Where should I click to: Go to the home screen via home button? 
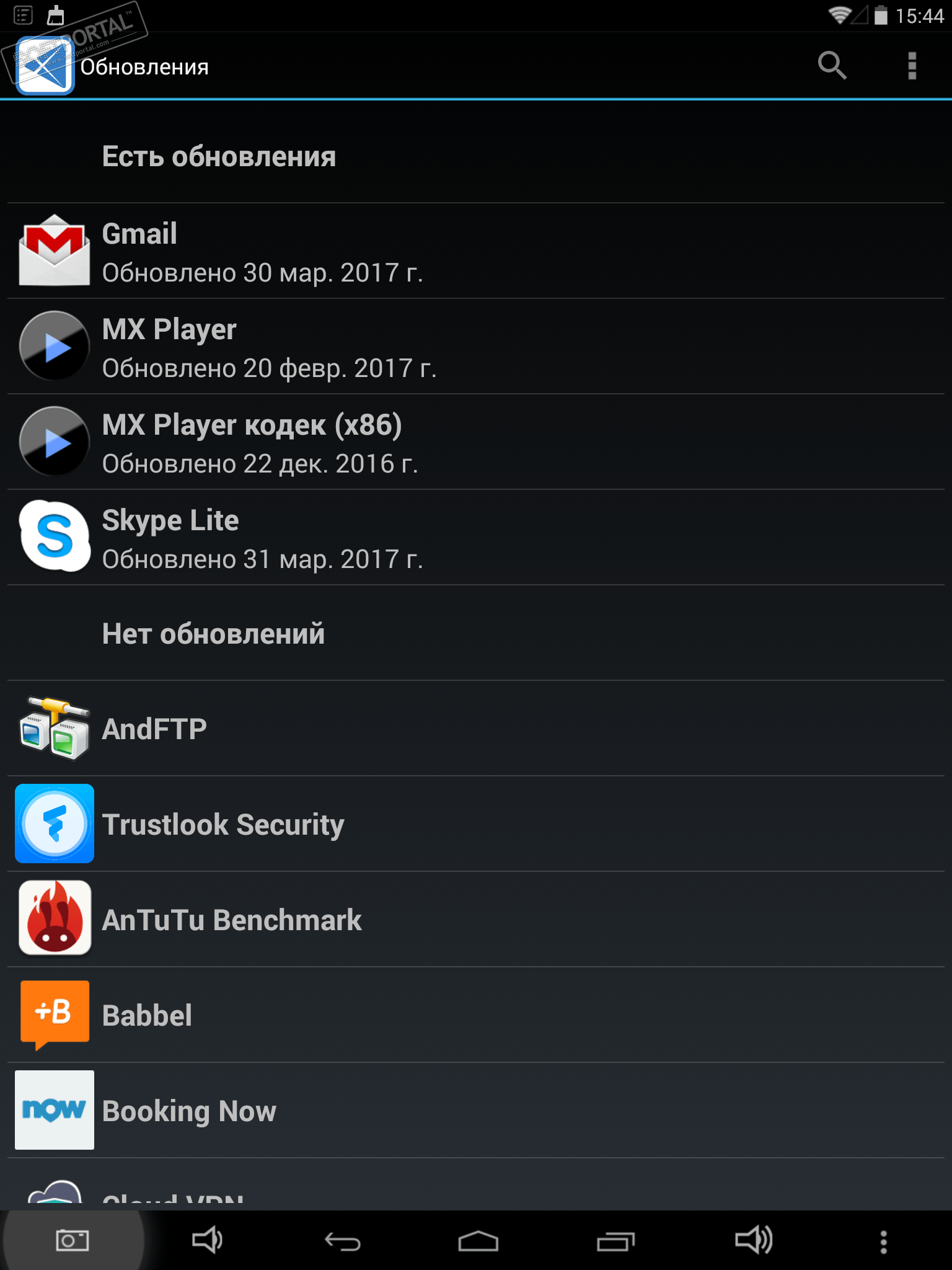(x=478, y=1241)
